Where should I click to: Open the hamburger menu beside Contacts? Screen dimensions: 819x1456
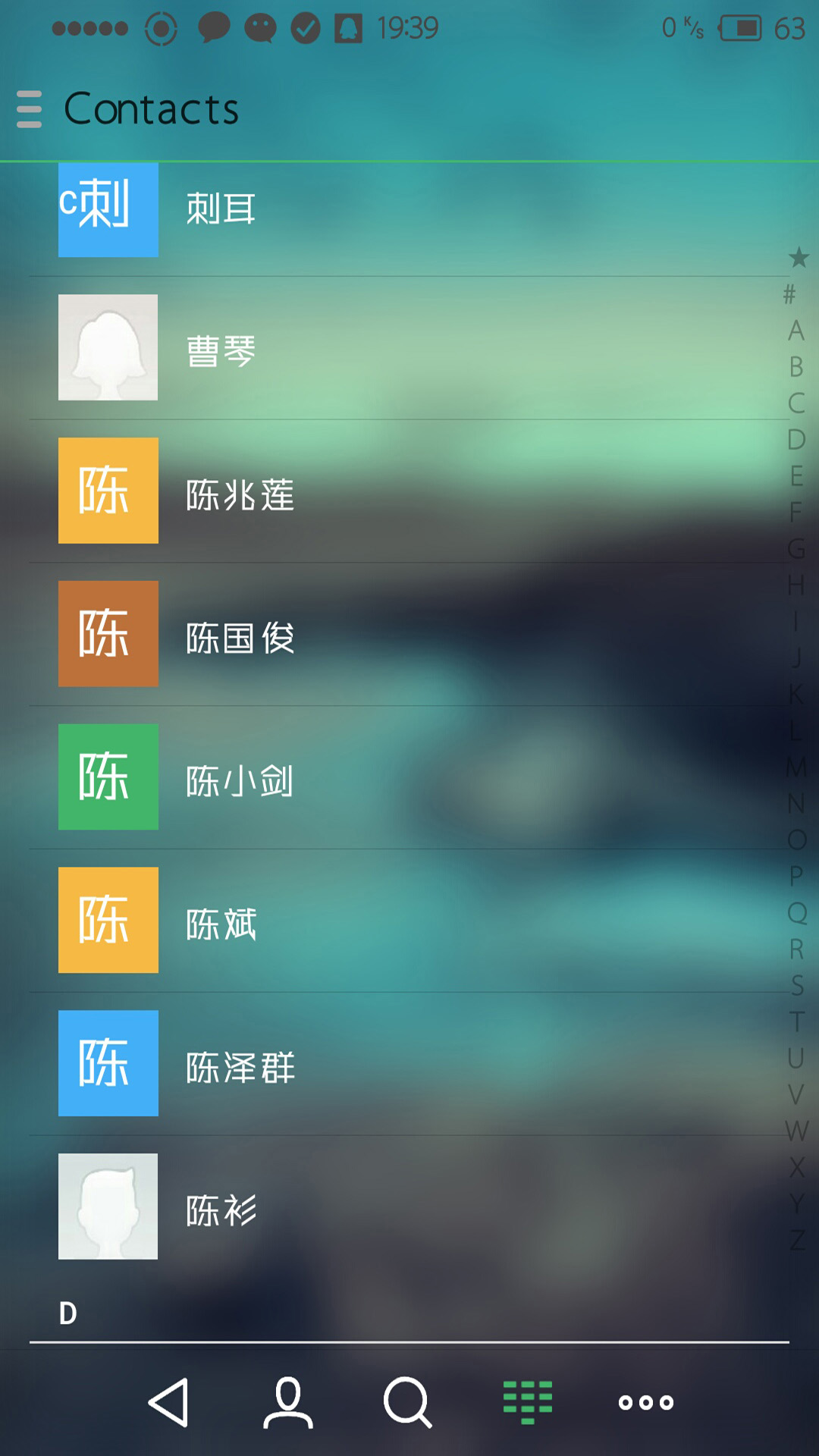click(29, 109)
